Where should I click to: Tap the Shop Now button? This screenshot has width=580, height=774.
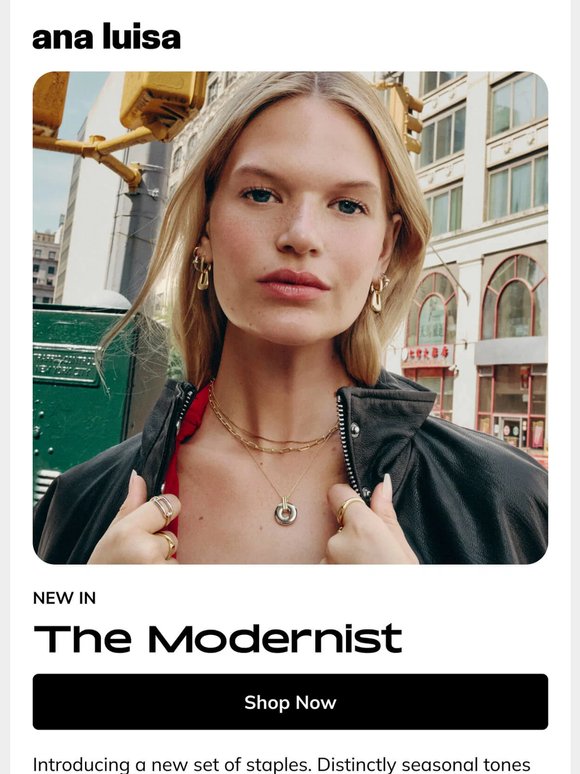[x=290, y=701]
